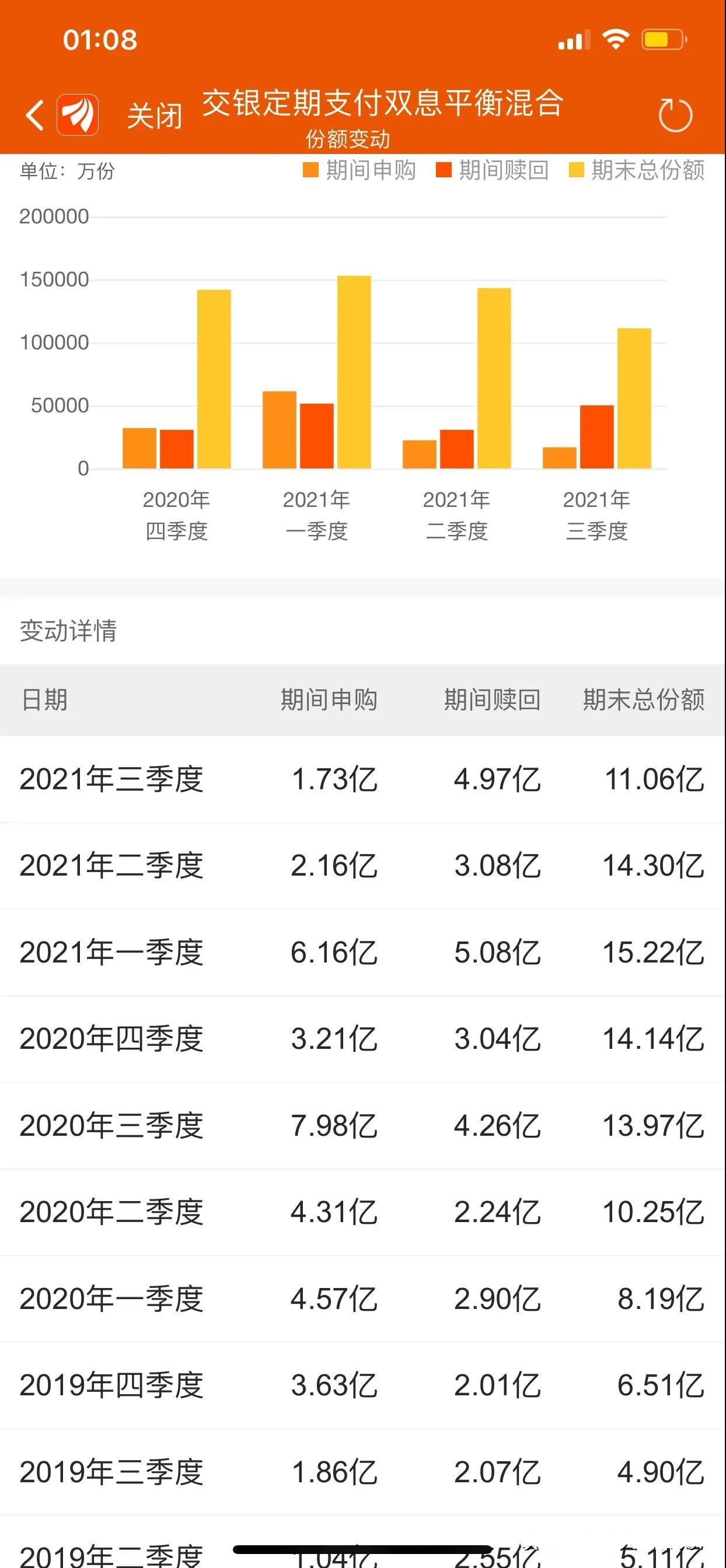Toggle the 期间申购 chart legend
Viewport: 726px width, 1568px height.
(359, 170)
